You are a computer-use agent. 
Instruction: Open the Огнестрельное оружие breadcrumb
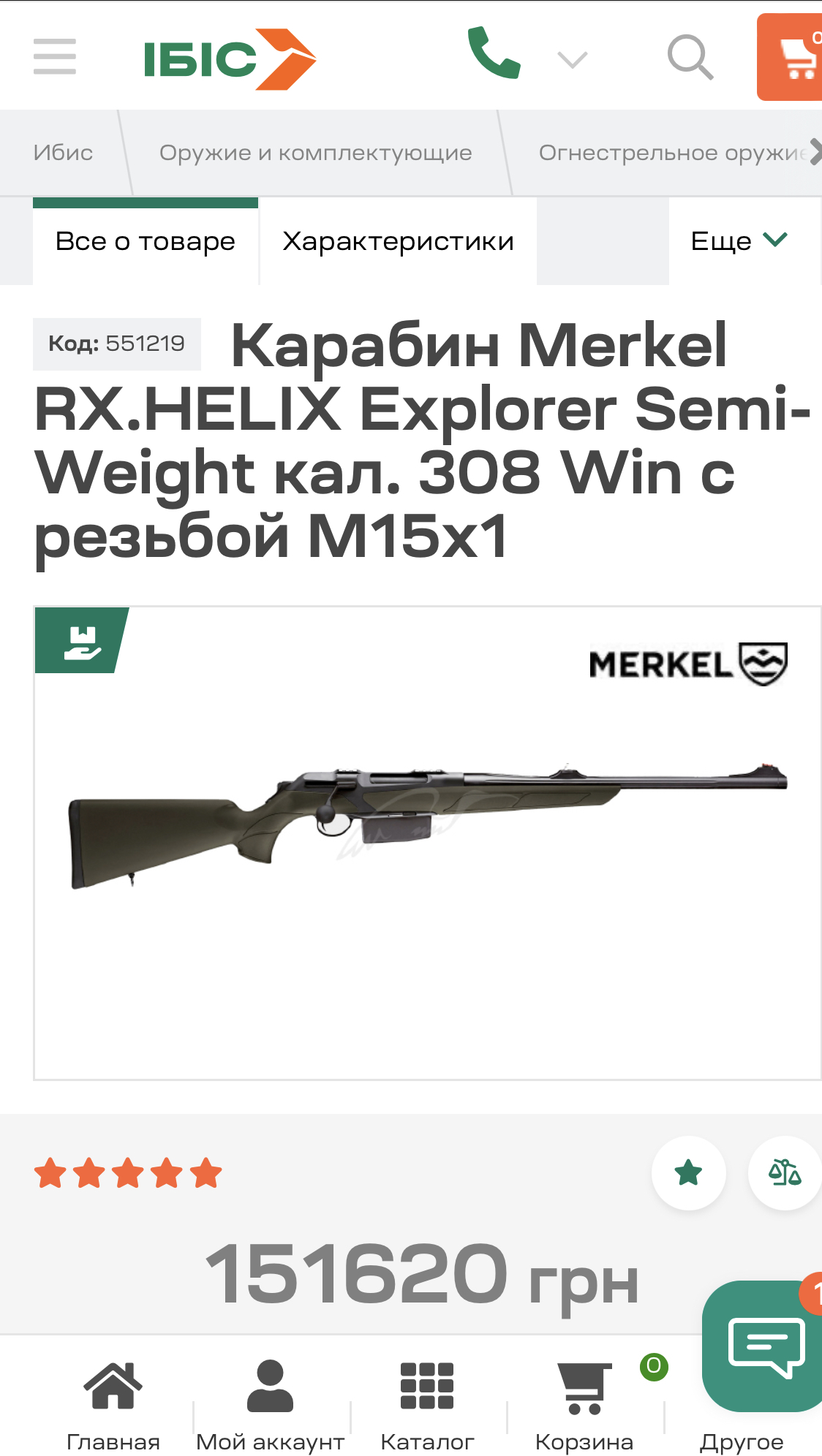click(671, 153)
